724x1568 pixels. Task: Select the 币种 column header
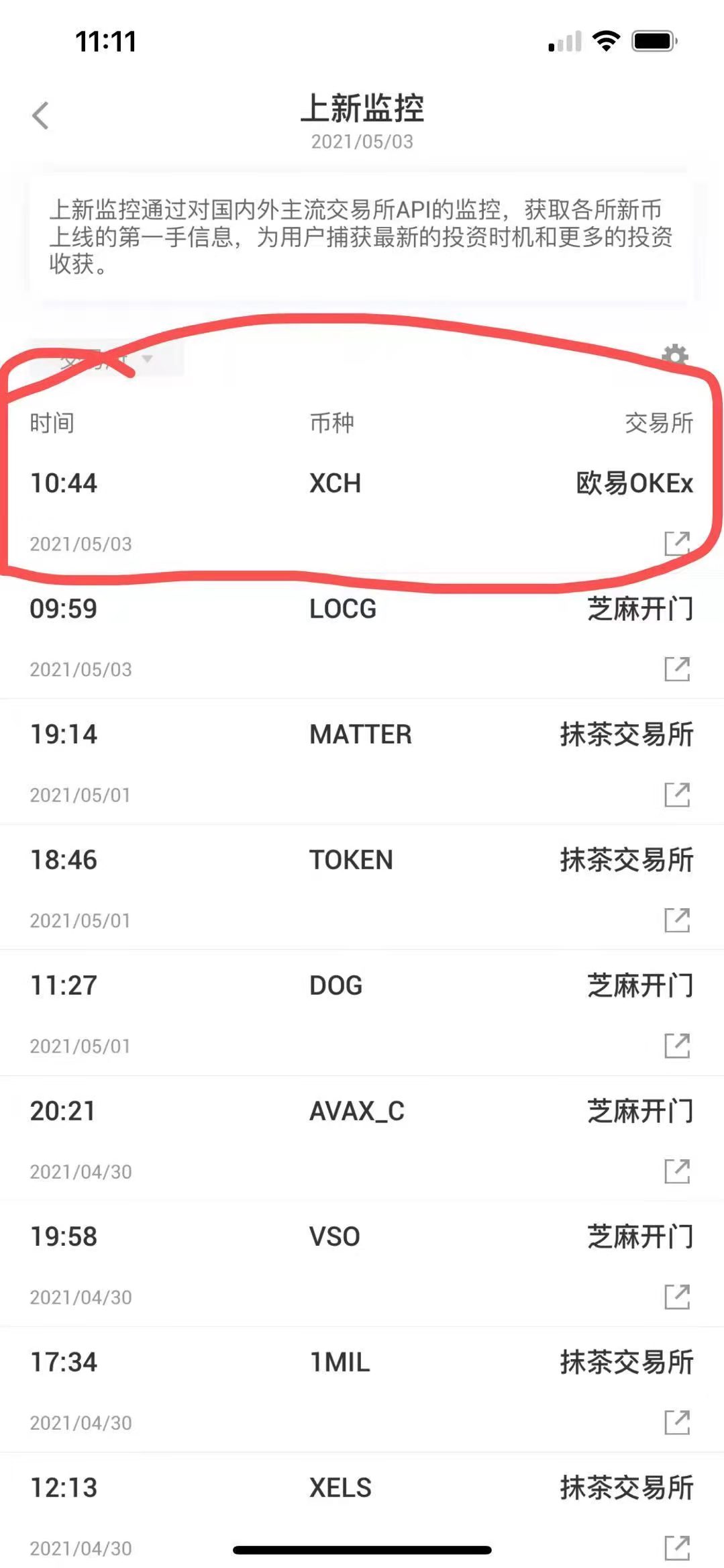point(330,424)
